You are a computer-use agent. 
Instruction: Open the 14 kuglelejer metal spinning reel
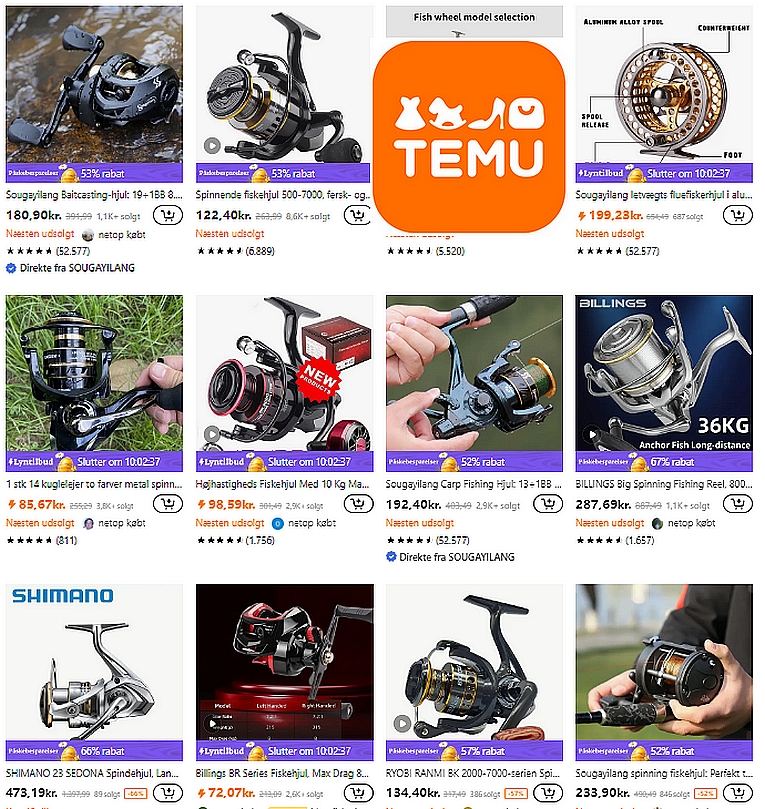click(94, 484)
